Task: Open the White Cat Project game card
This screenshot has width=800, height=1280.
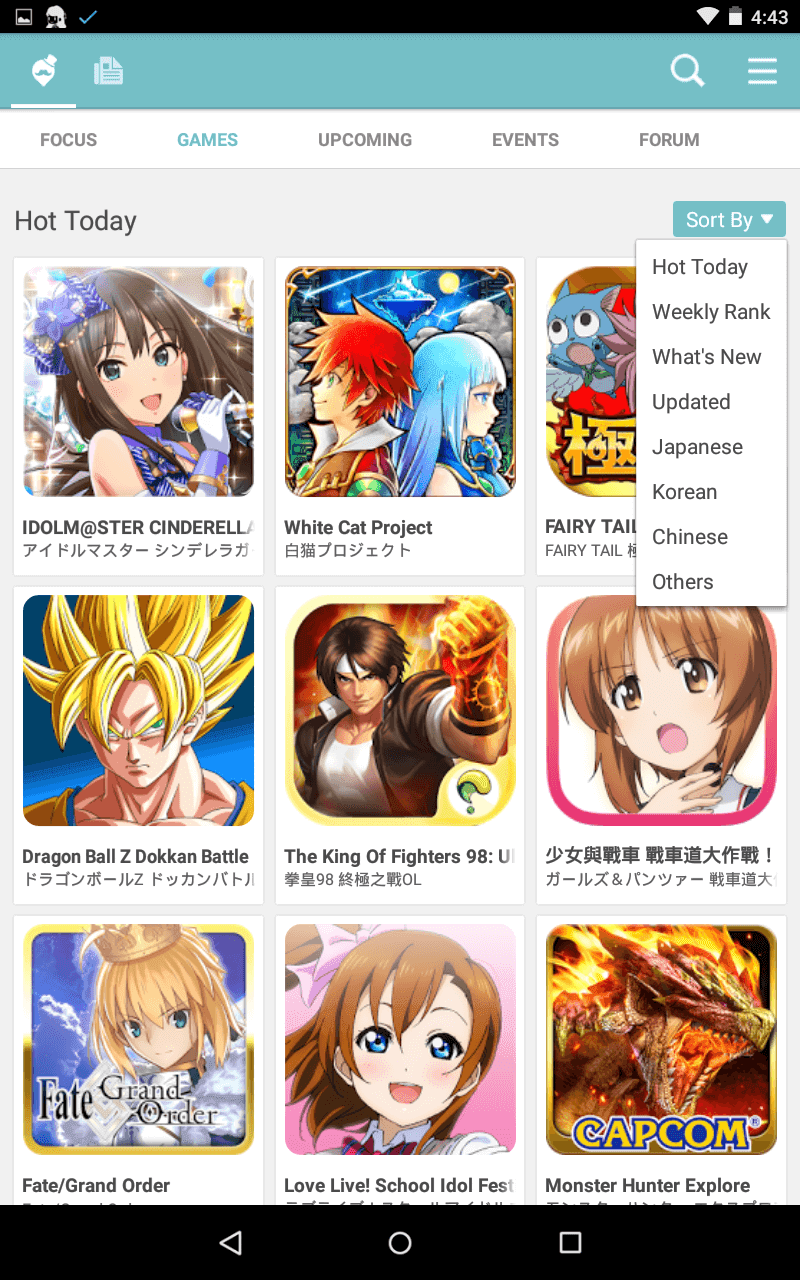Action: click(399, 415)
